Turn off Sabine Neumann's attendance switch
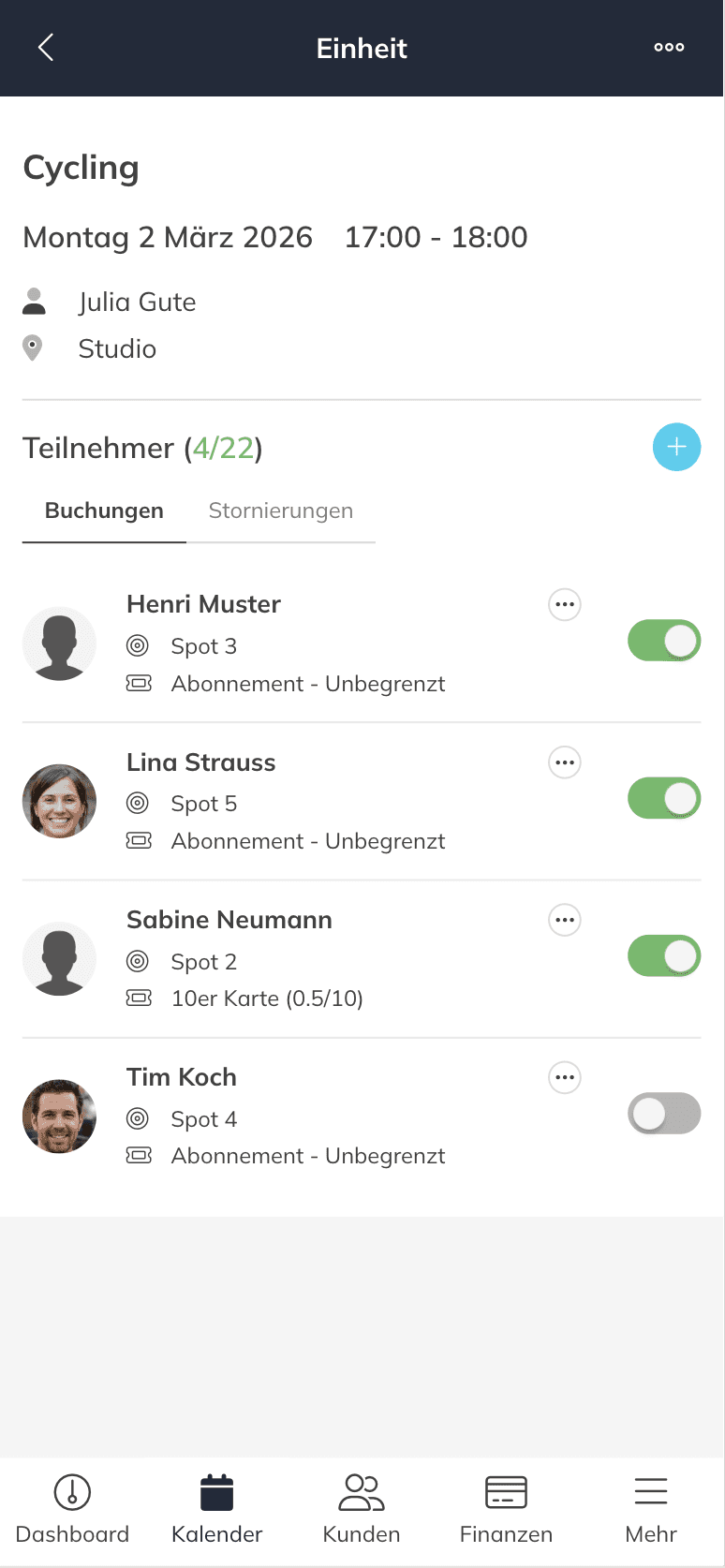725x1568 pixels. pyautogui.click(x=663, y=955)
